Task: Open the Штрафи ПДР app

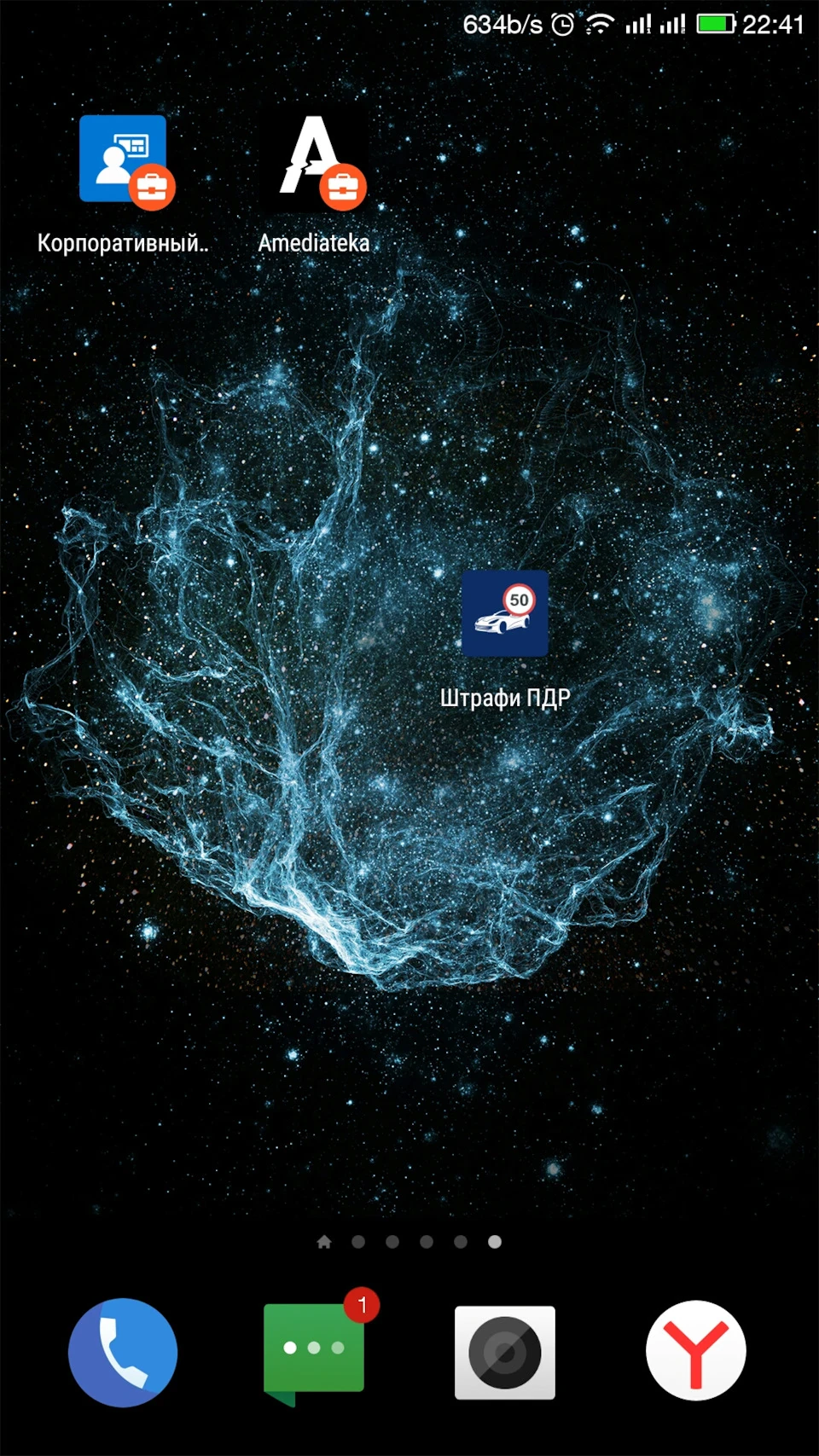Action: [504, 613]
